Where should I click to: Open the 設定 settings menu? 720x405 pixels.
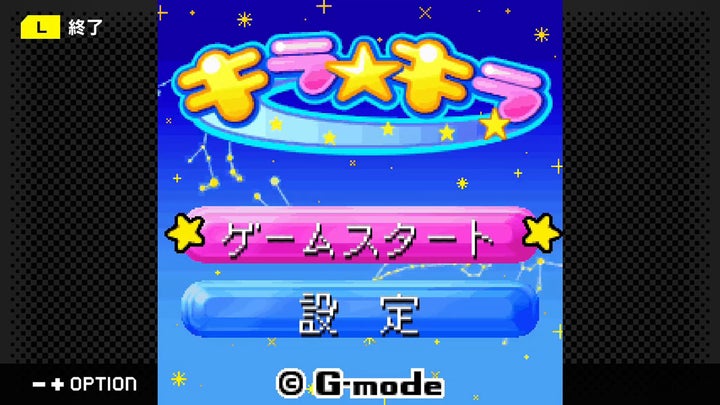(359, 311)
